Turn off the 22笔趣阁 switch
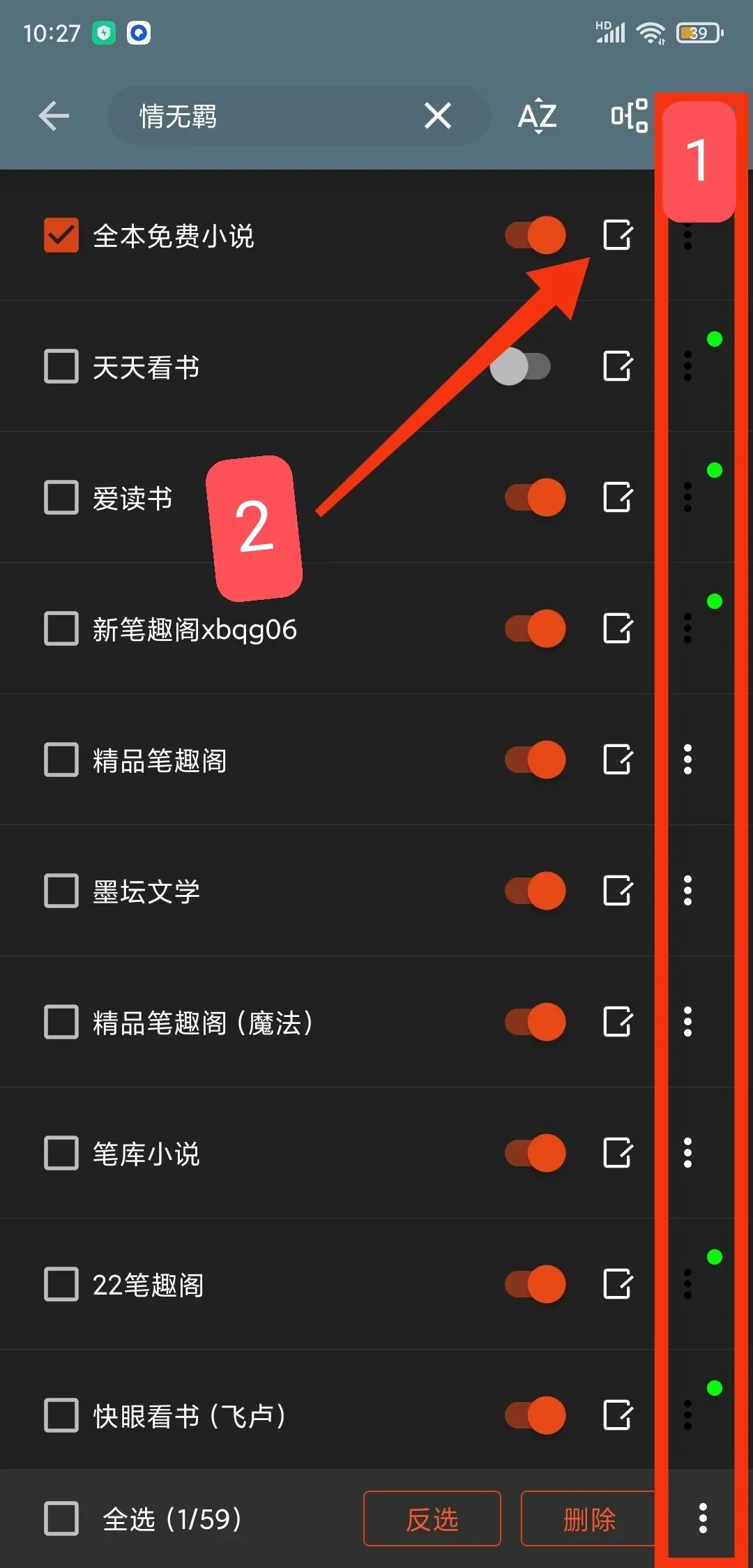Viewport: 753px width, 1568px height. [535, 1284]
